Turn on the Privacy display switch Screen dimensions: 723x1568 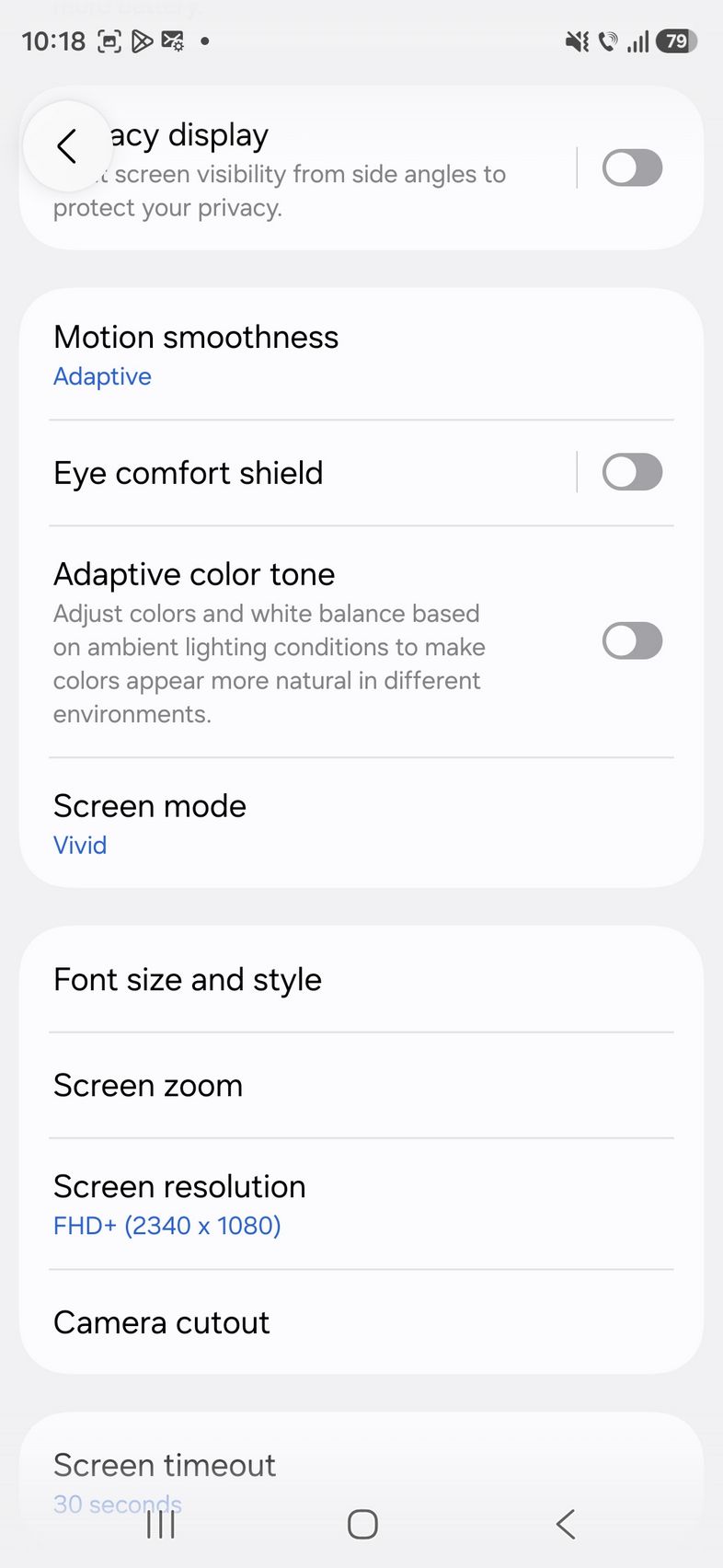point(632,168)
